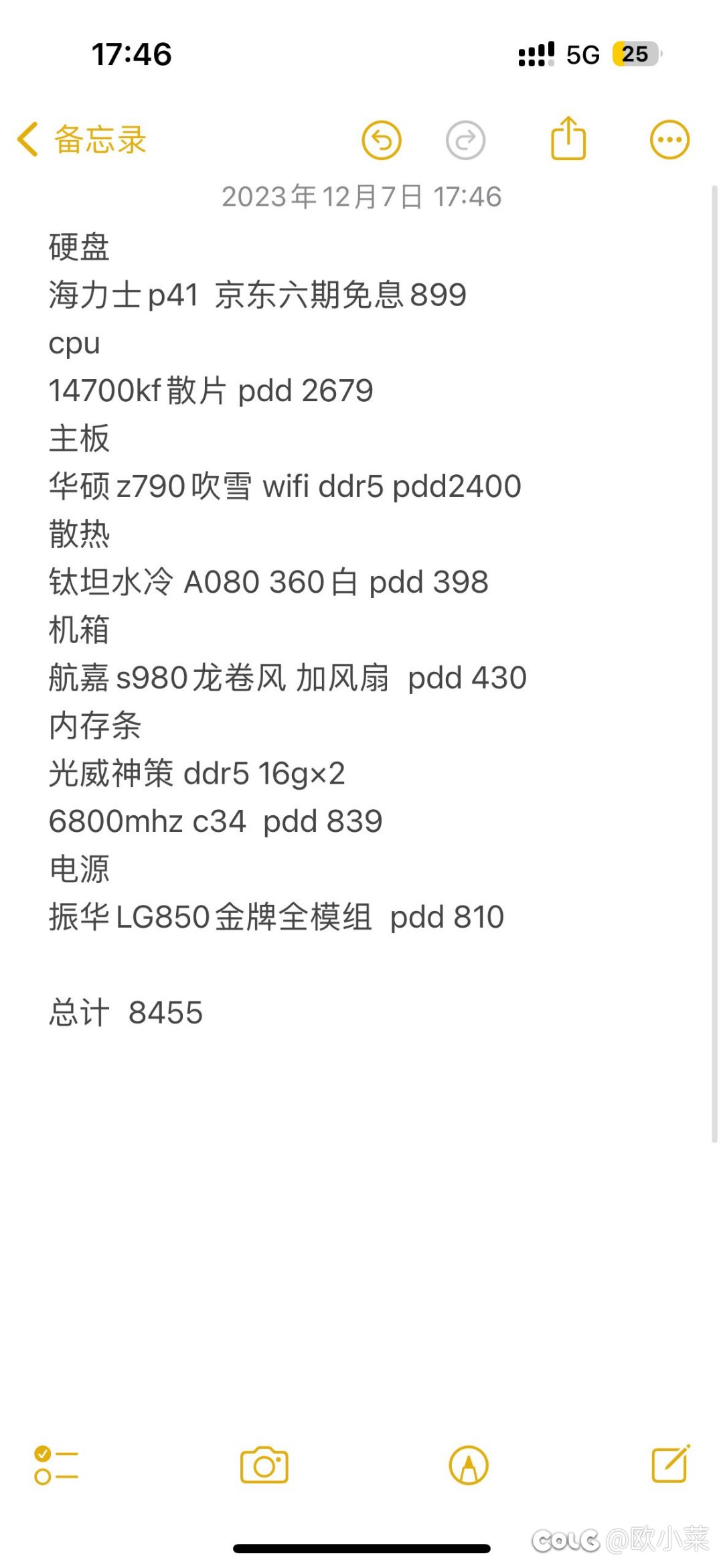Tap the 电源 text line
The image size is (723, 1568).
pyautogui.click(x=80, y=869)
